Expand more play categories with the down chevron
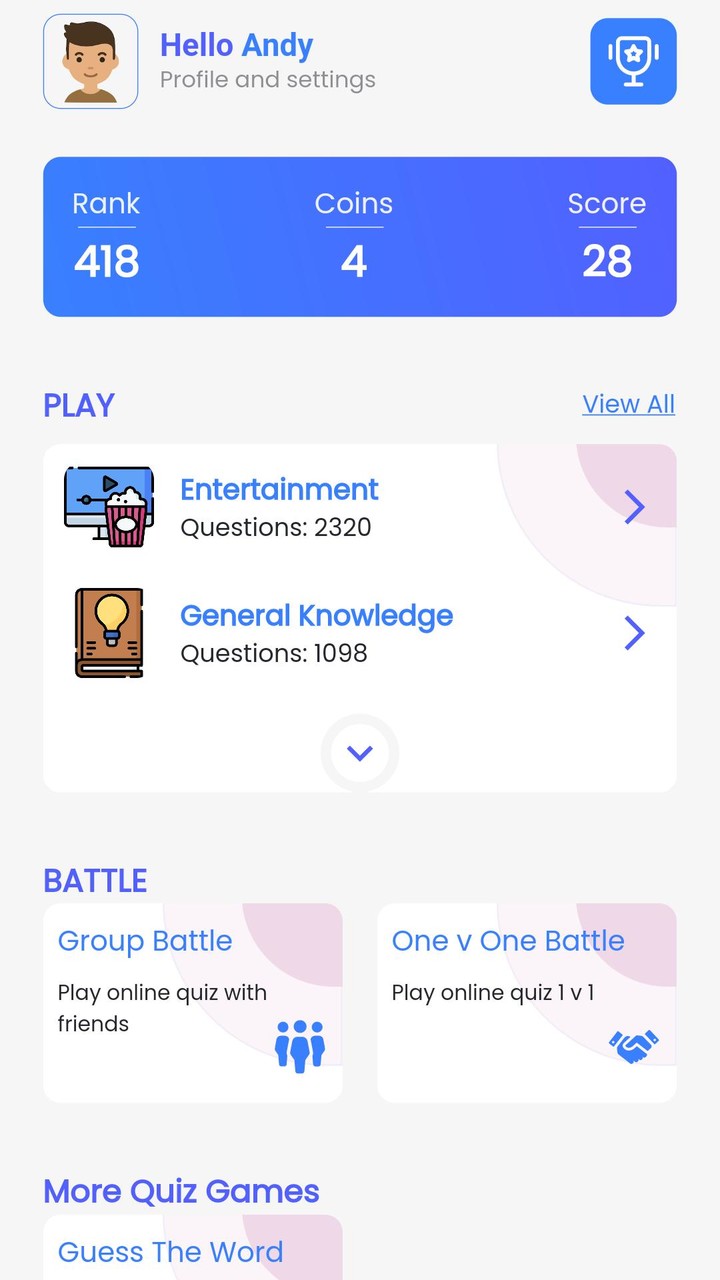Viewport: 720px width, 1280px height. (x=360, y=753)
